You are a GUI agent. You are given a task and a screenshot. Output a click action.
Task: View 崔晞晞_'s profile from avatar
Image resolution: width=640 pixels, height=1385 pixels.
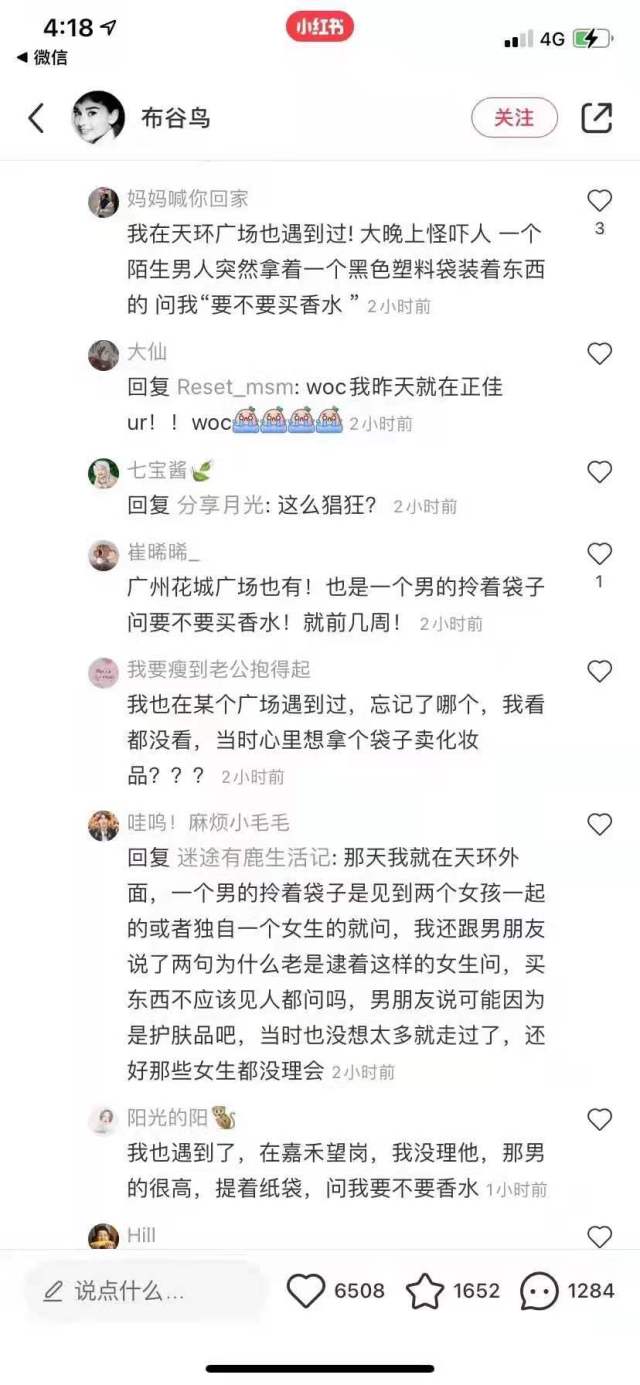coord(104,555)
